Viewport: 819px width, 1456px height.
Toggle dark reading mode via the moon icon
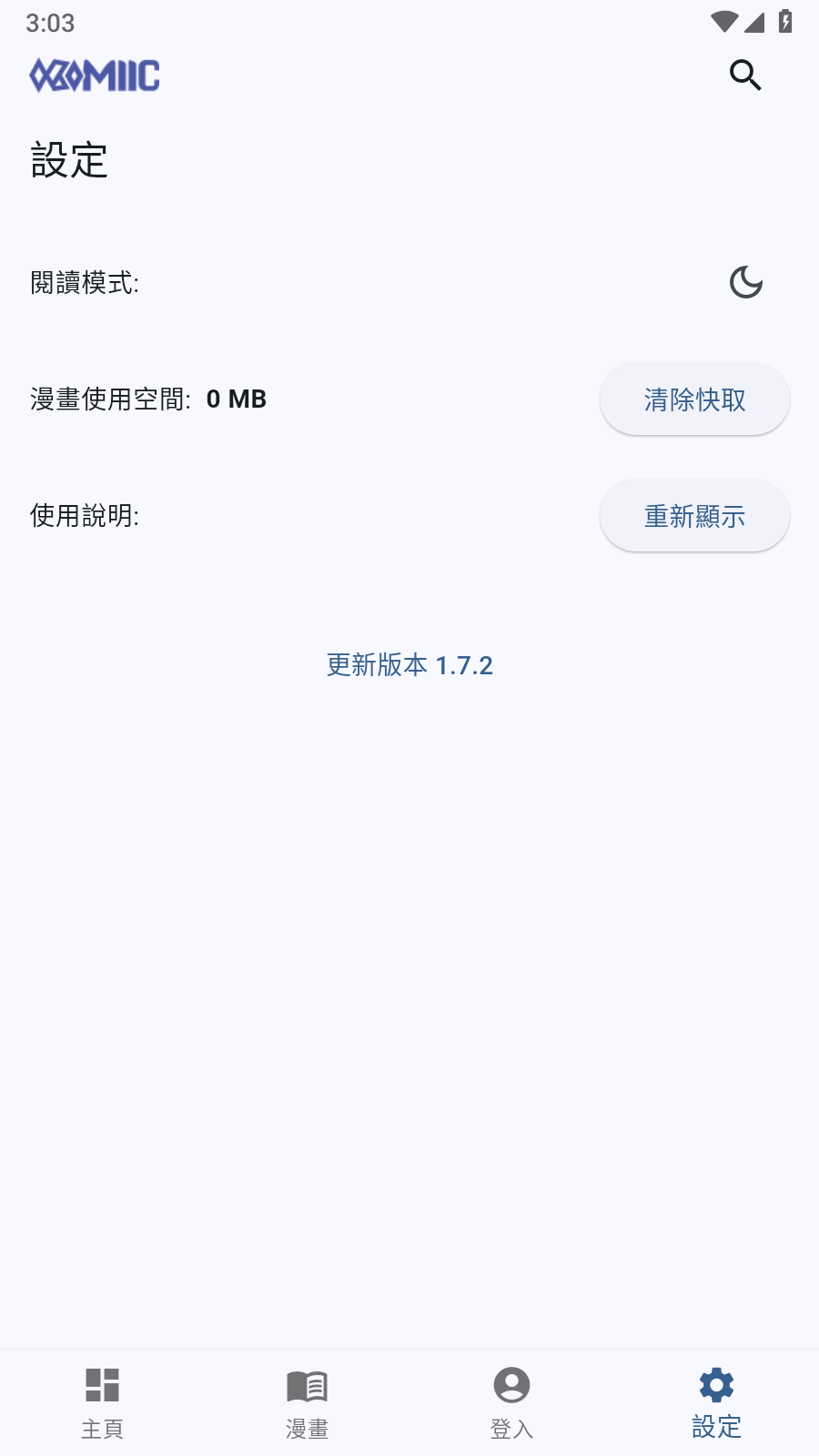tap(747, 282)
